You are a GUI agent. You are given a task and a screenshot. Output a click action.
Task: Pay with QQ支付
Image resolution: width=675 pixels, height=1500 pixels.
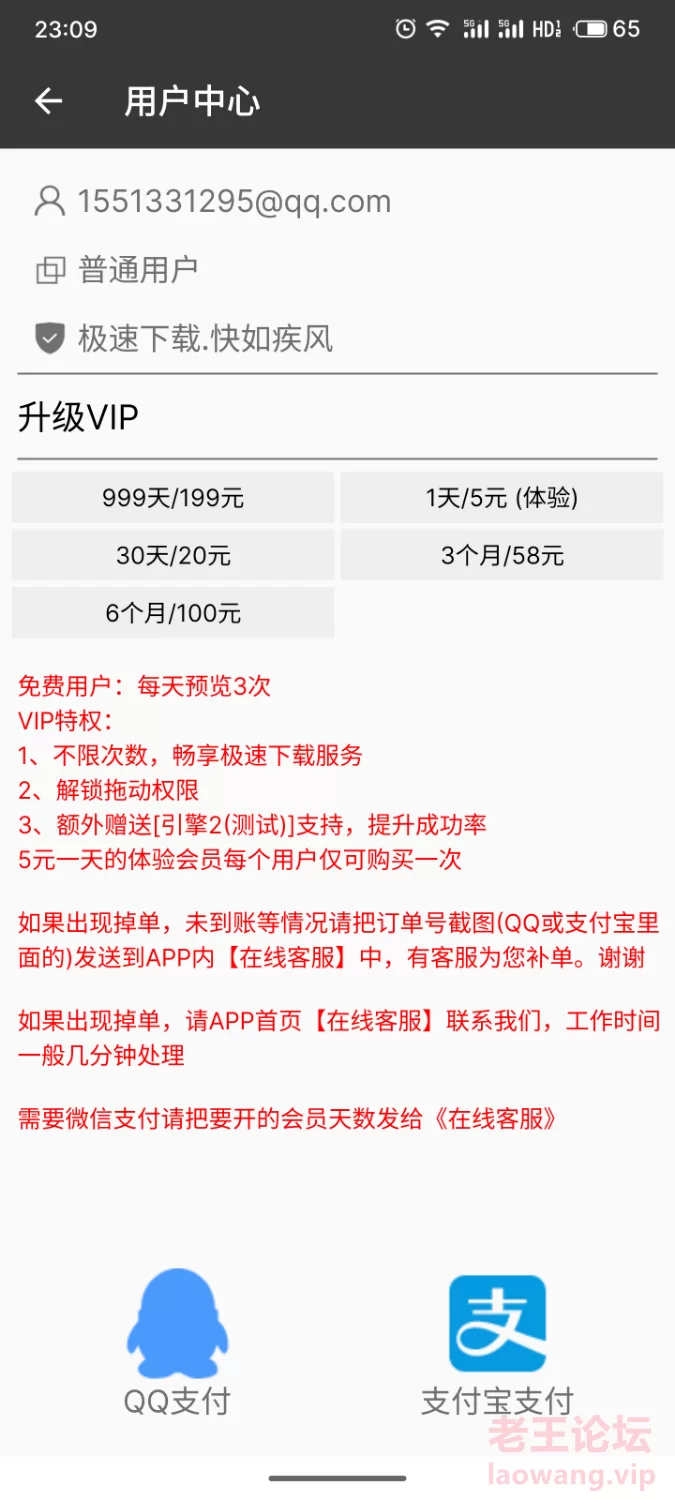177,1342
